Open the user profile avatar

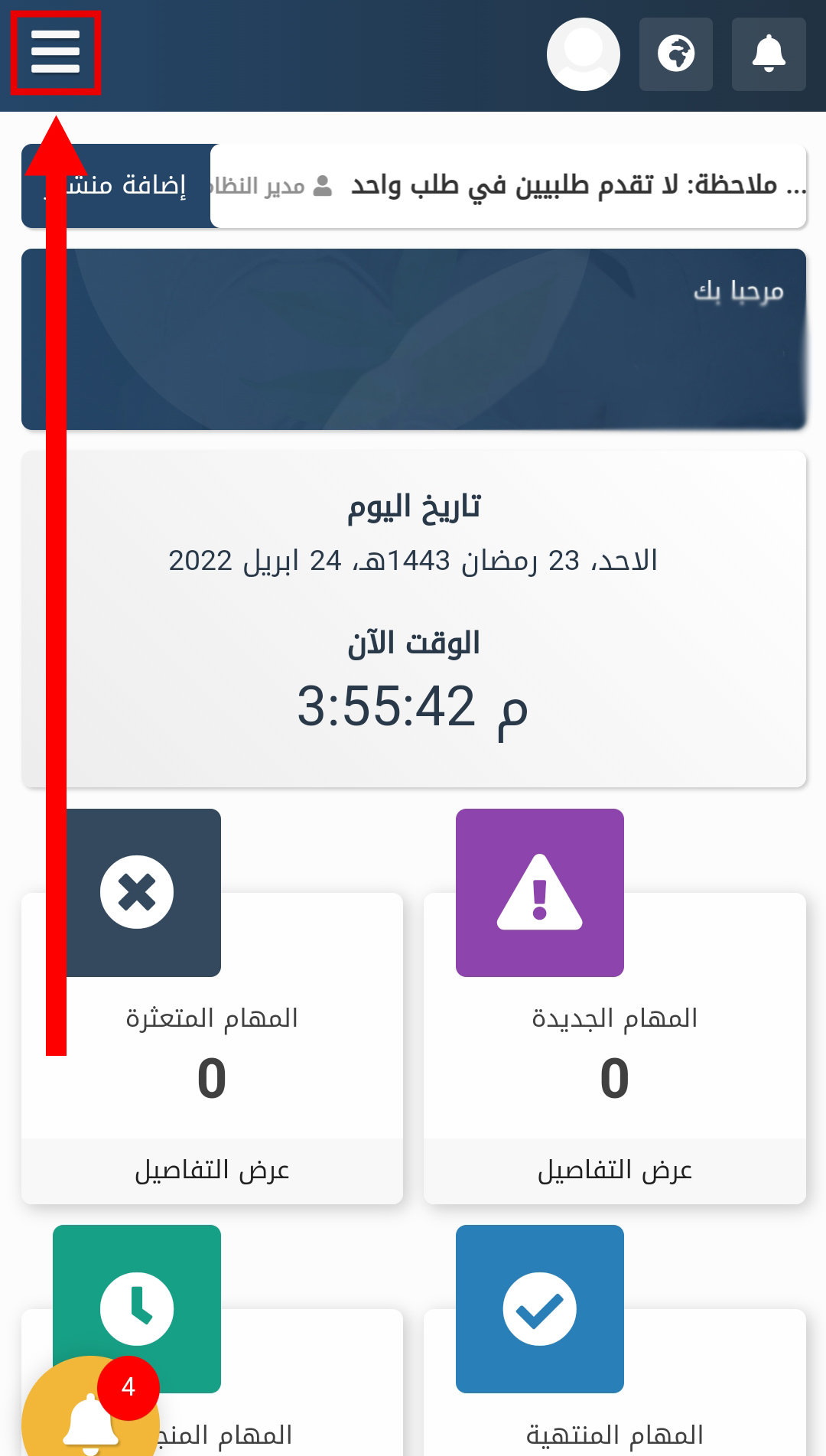tap(584, 54)
